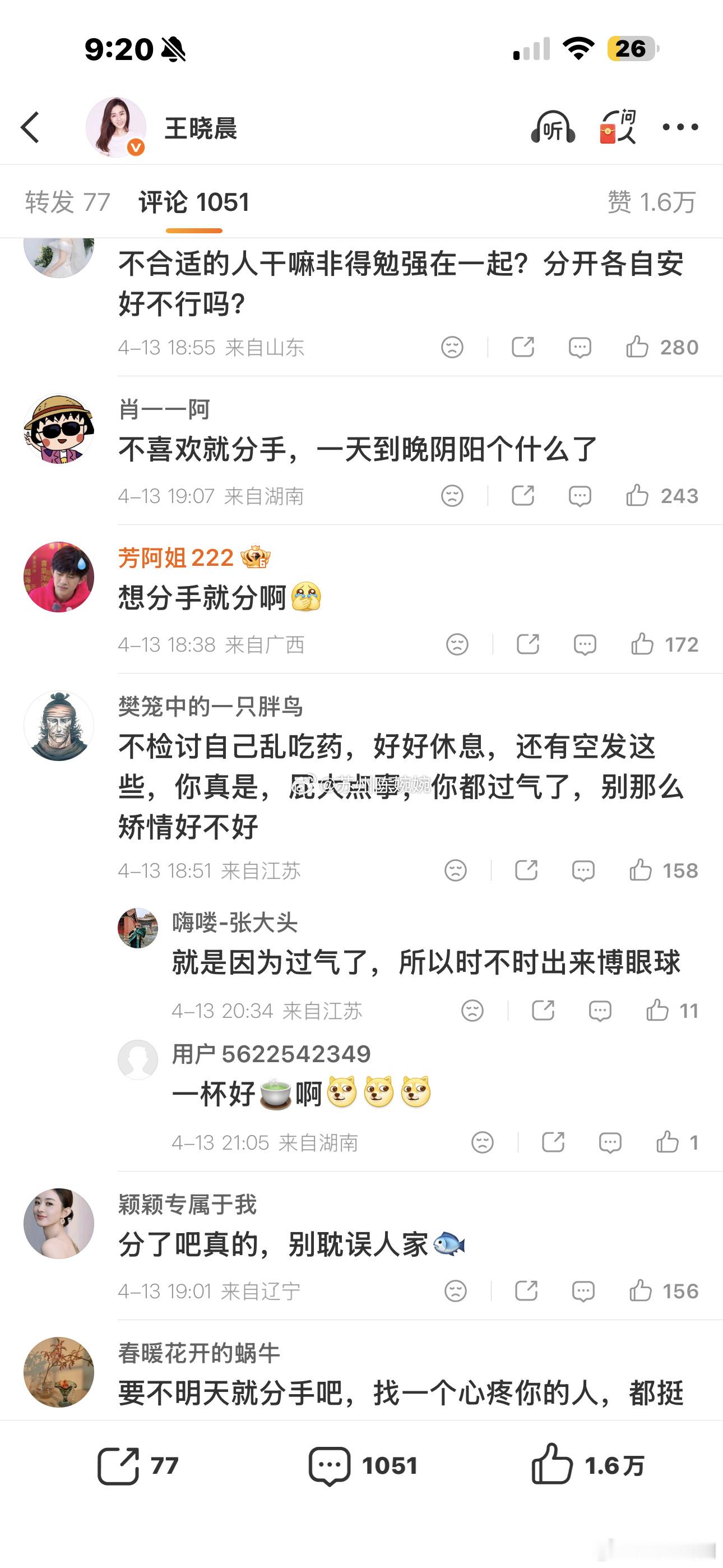Open 樊笼中的一只胖鸟's profile name
The width and height of the screenshot is (723, 1568).
[x=210, y=708]
